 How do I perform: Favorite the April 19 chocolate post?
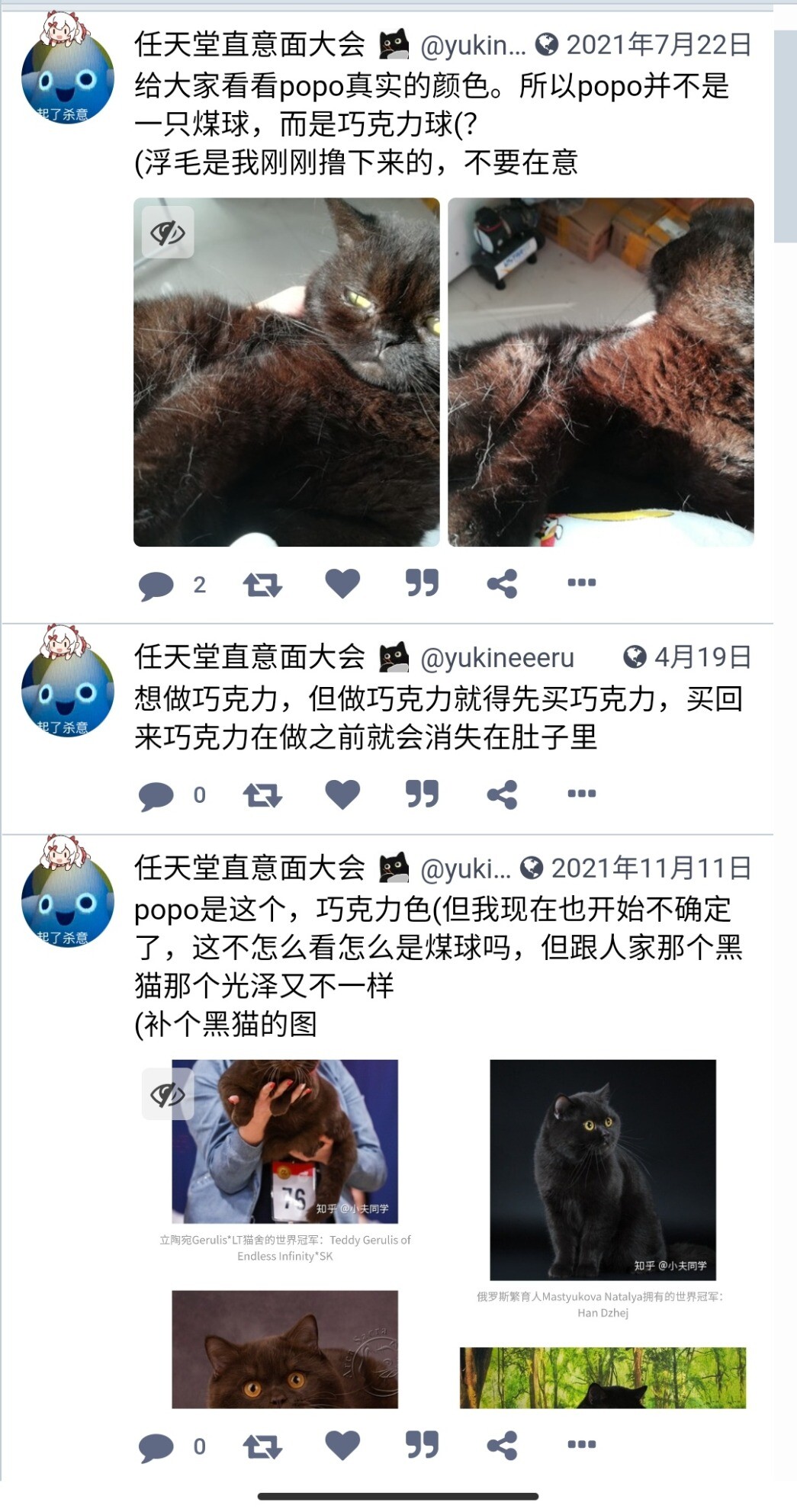[342, 794]
